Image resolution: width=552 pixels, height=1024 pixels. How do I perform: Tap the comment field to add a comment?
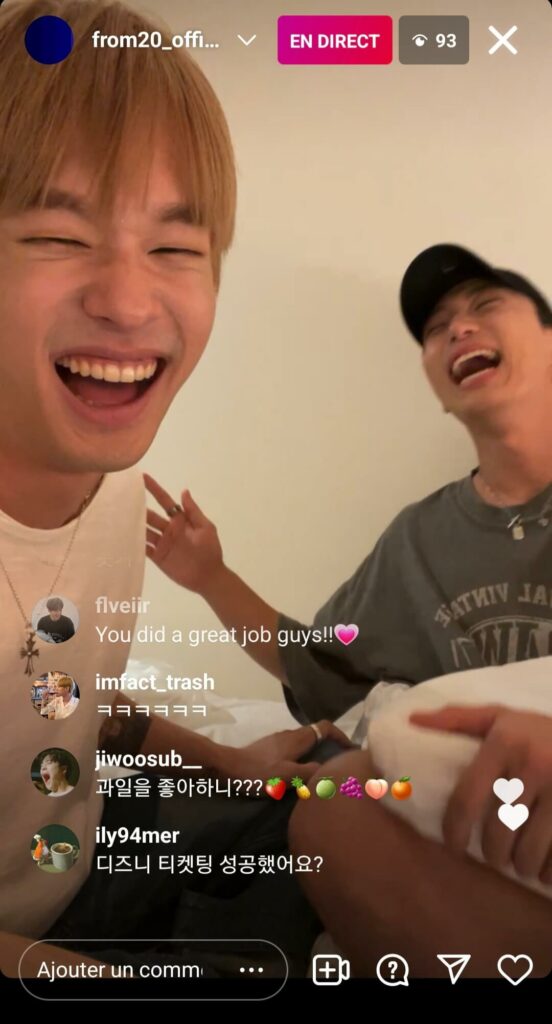(120, 970)
